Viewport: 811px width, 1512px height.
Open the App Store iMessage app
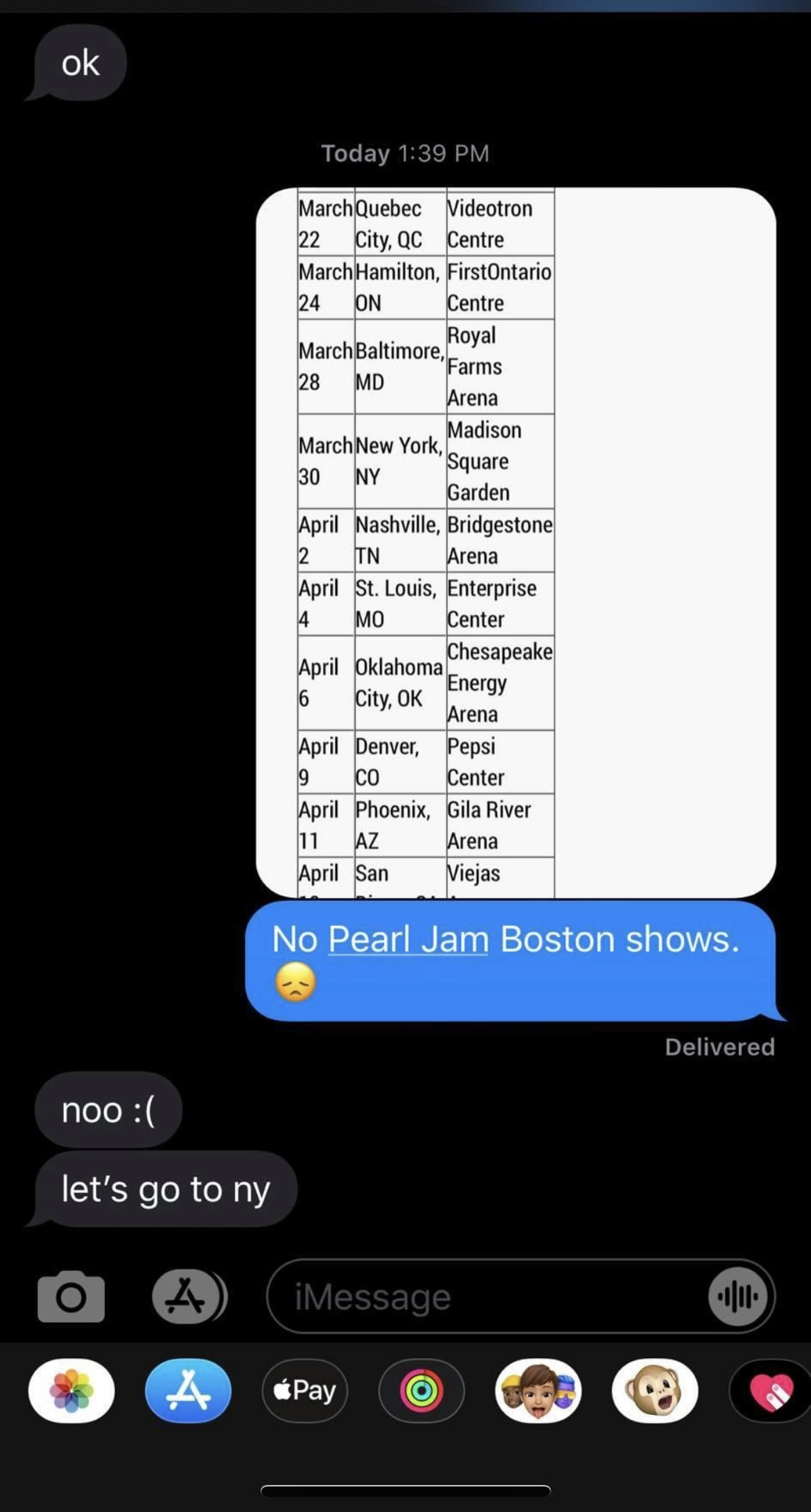tap(188, 1391)
